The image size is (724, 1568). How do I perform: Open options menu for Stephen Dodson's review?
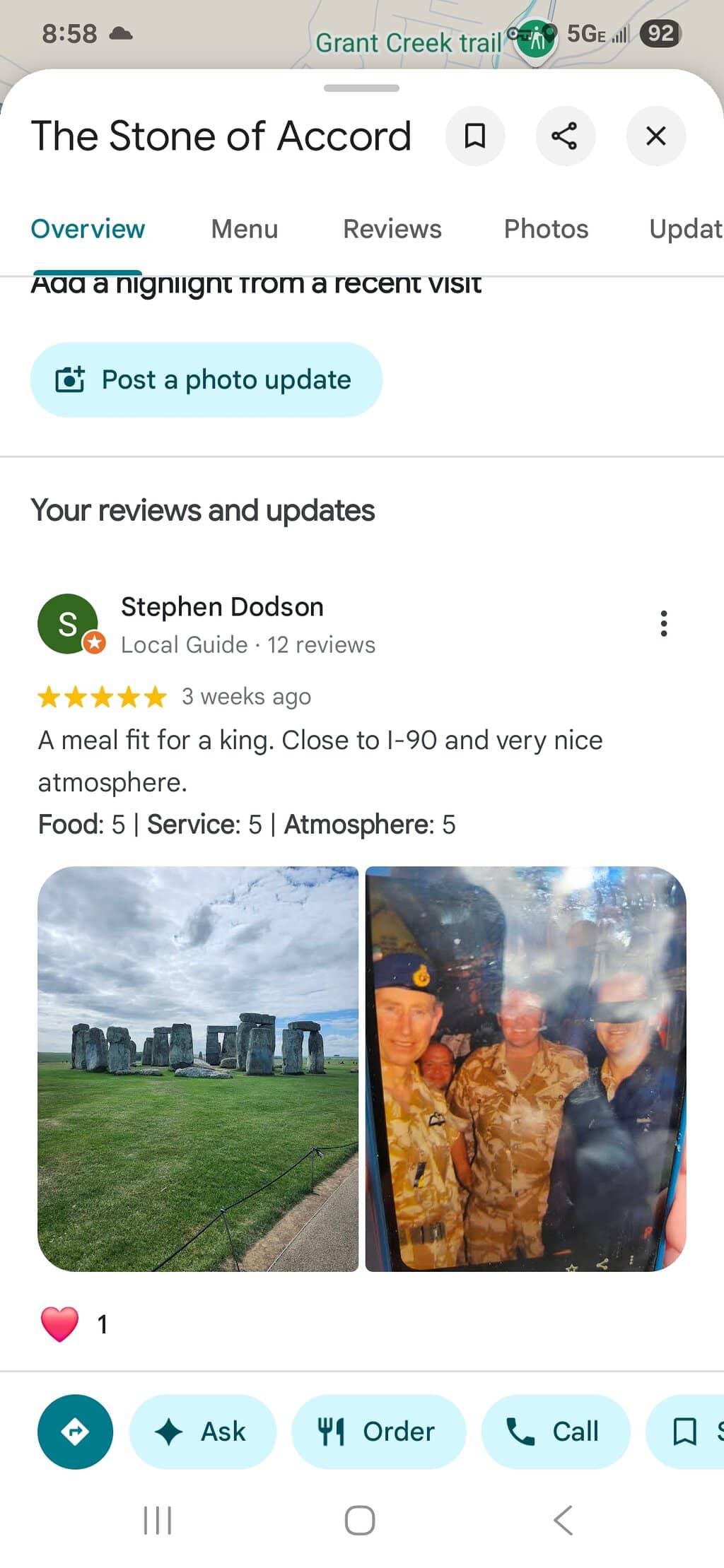click(x=663, y=623)
